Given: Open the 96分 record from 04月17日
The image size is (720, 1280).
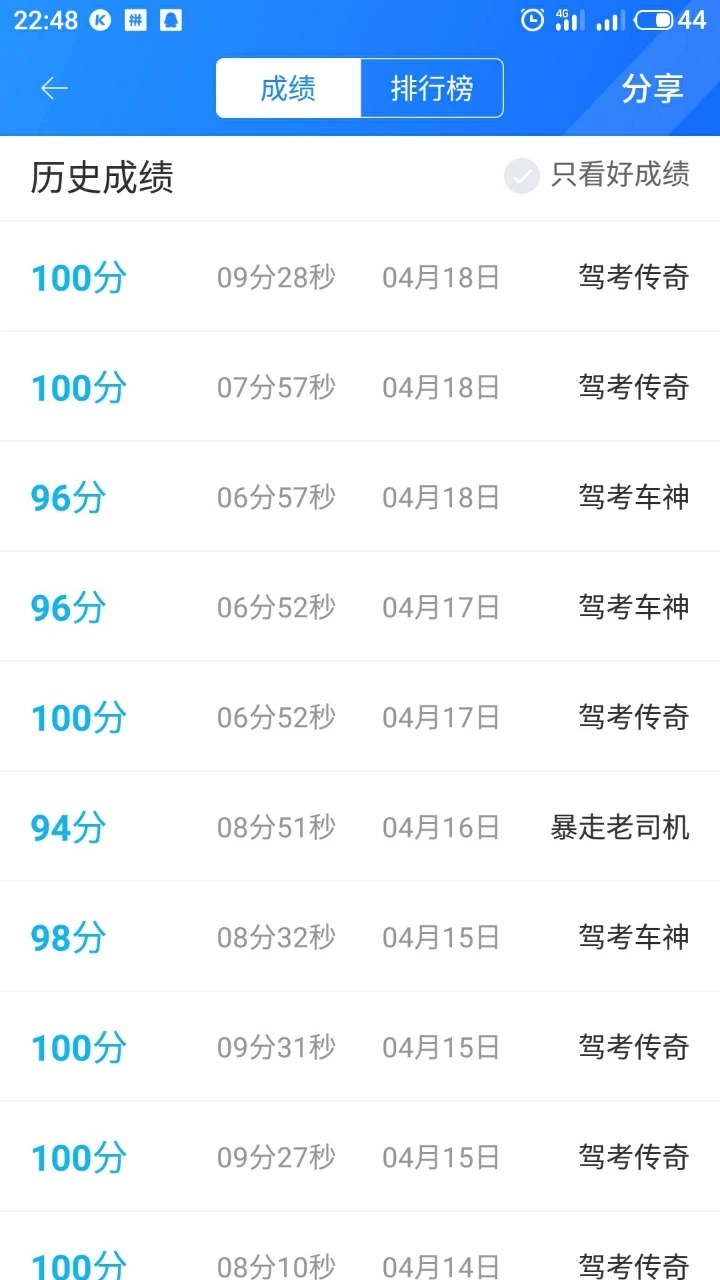Looking at the screenshot, I should click(x=360, y=607).
